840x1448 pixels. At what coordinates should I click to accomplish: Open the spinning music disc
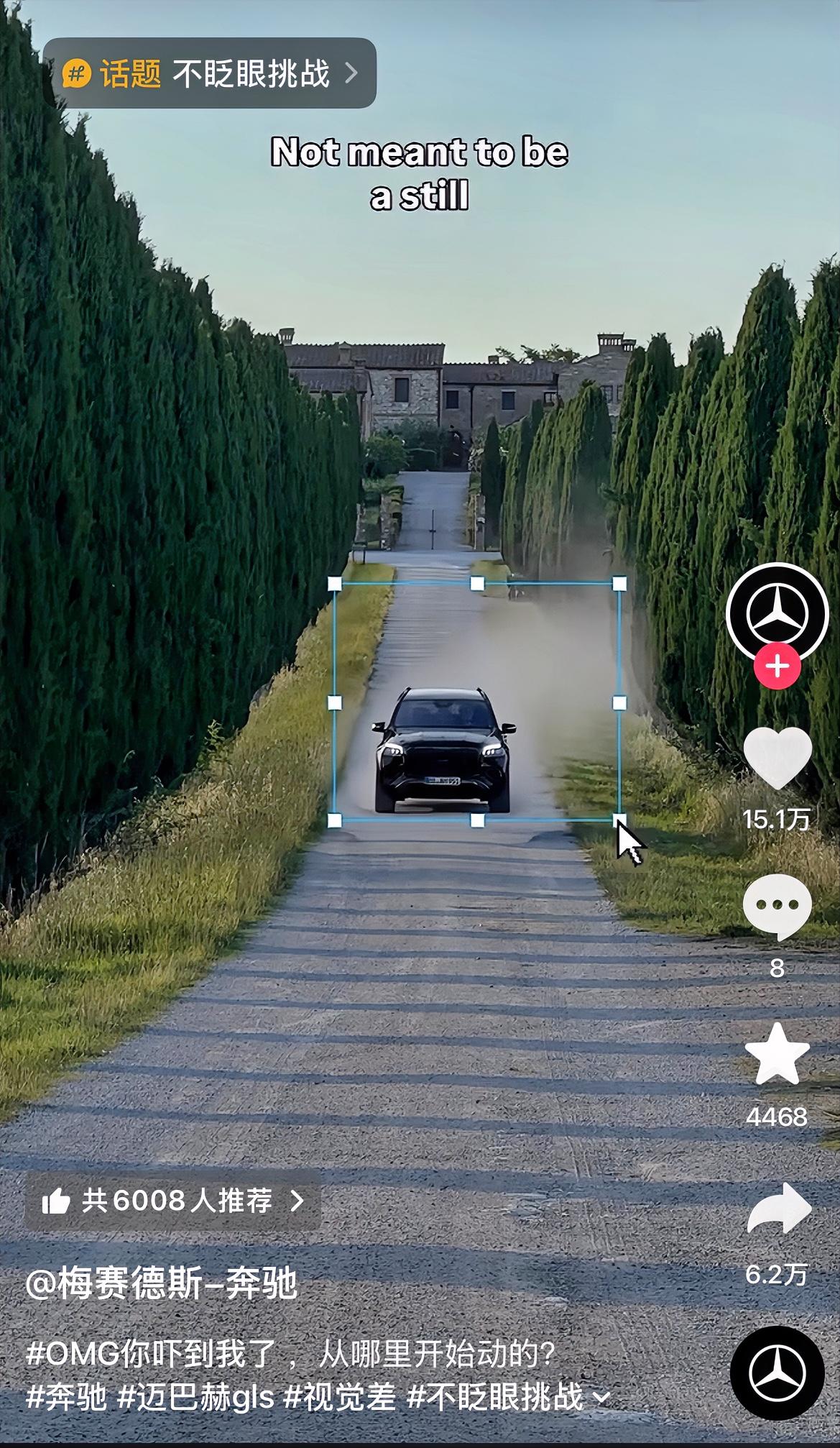(777, 1373)
